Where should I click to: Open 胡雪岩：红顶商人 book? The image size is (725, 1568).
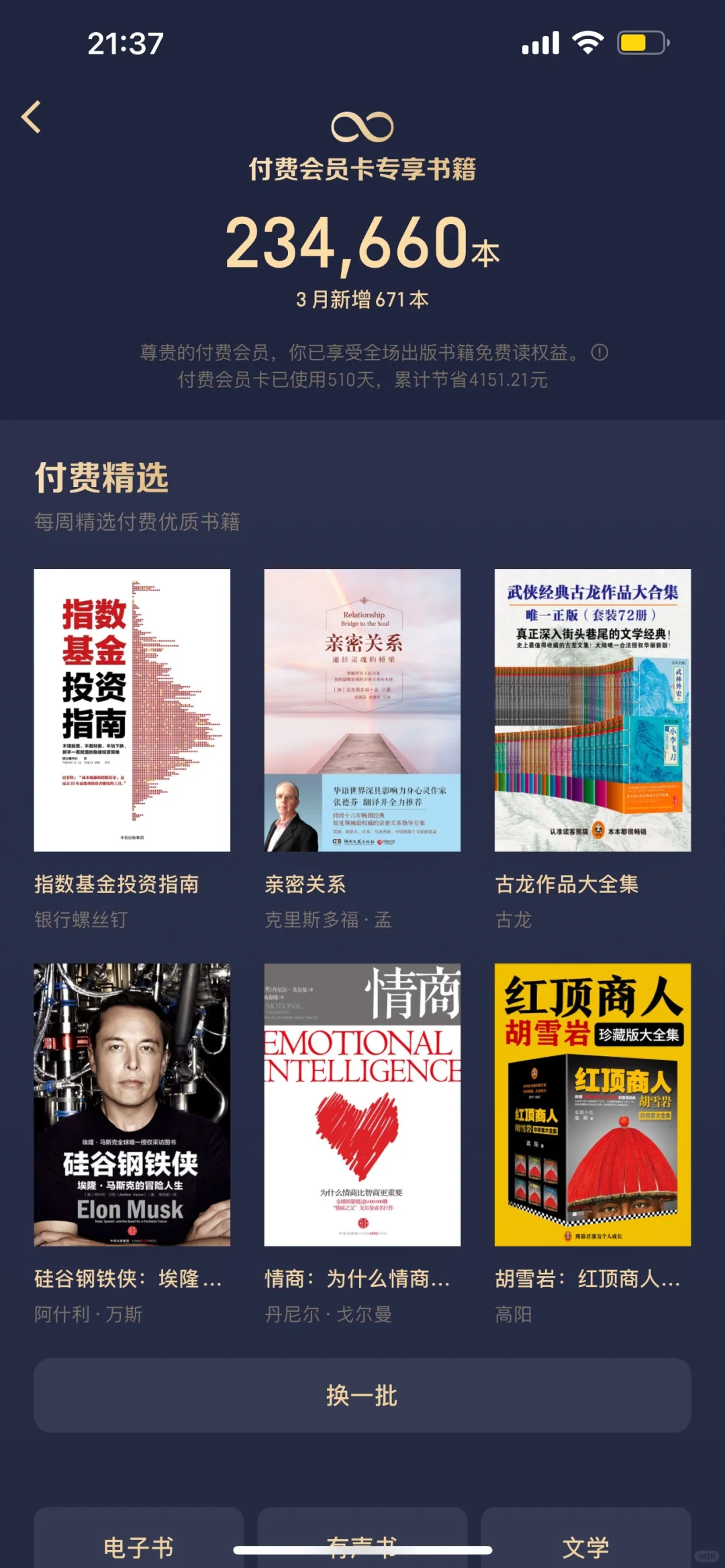pyautogui.click(x=593, y=1104)
